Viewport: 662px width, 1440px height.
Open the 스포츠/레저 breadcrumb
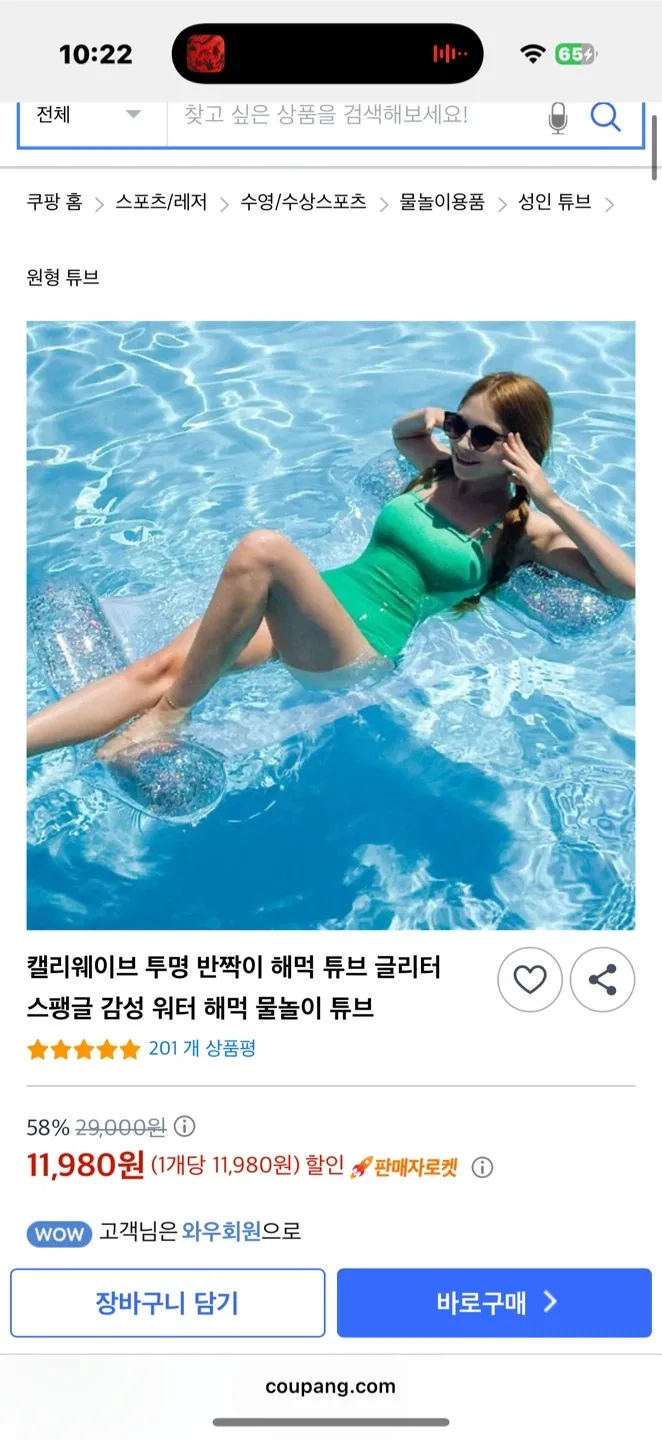(x=161, y=202)
